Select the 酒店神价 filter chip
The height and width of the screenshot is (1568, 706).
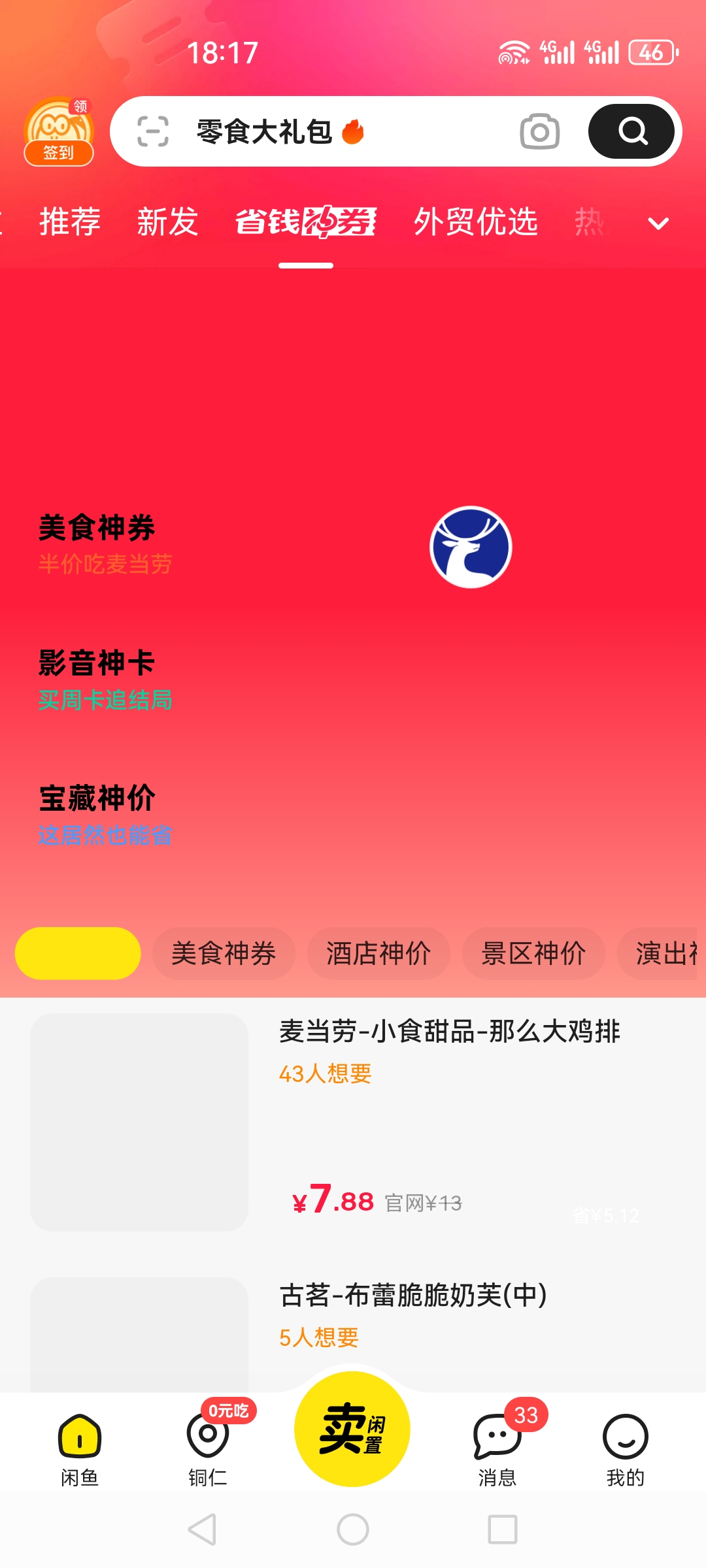[378, 953]
